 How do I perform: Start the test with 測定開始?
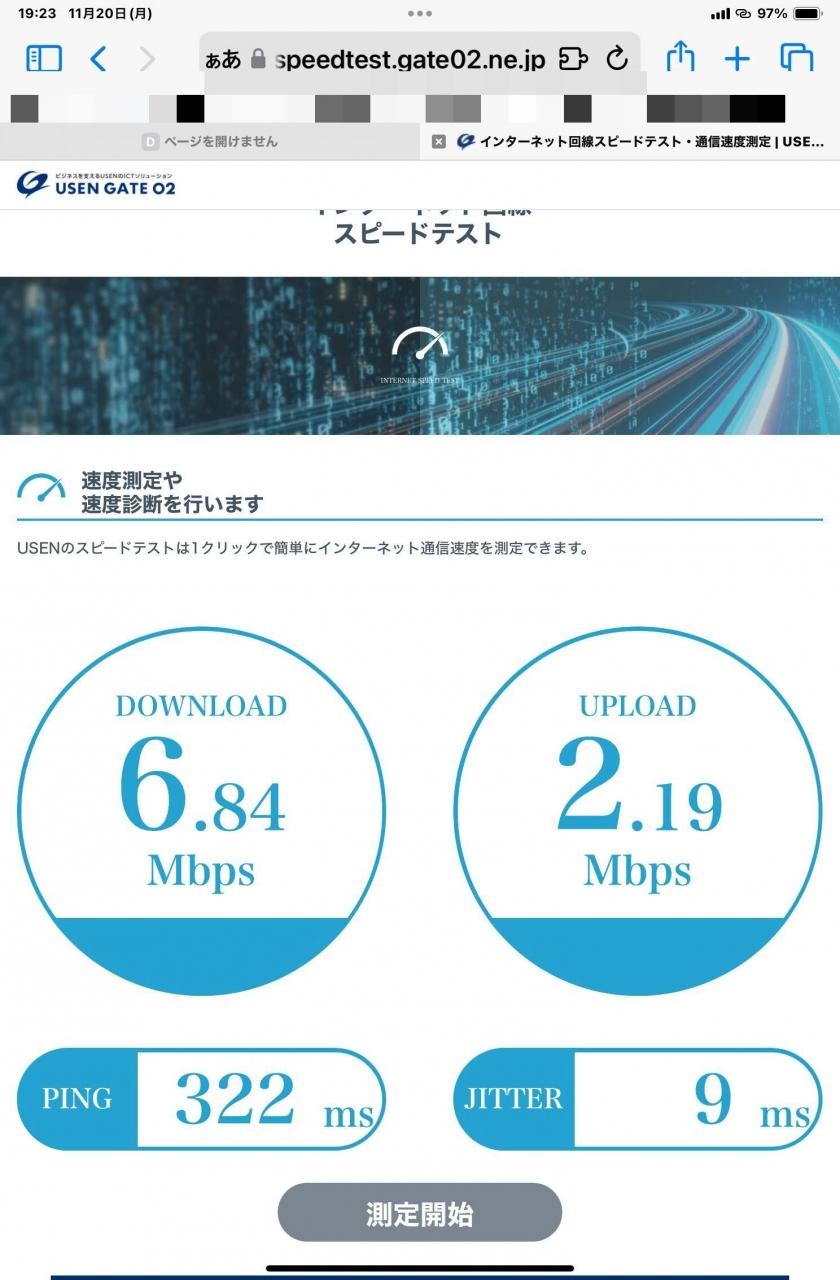click(x=419, y=1214)
